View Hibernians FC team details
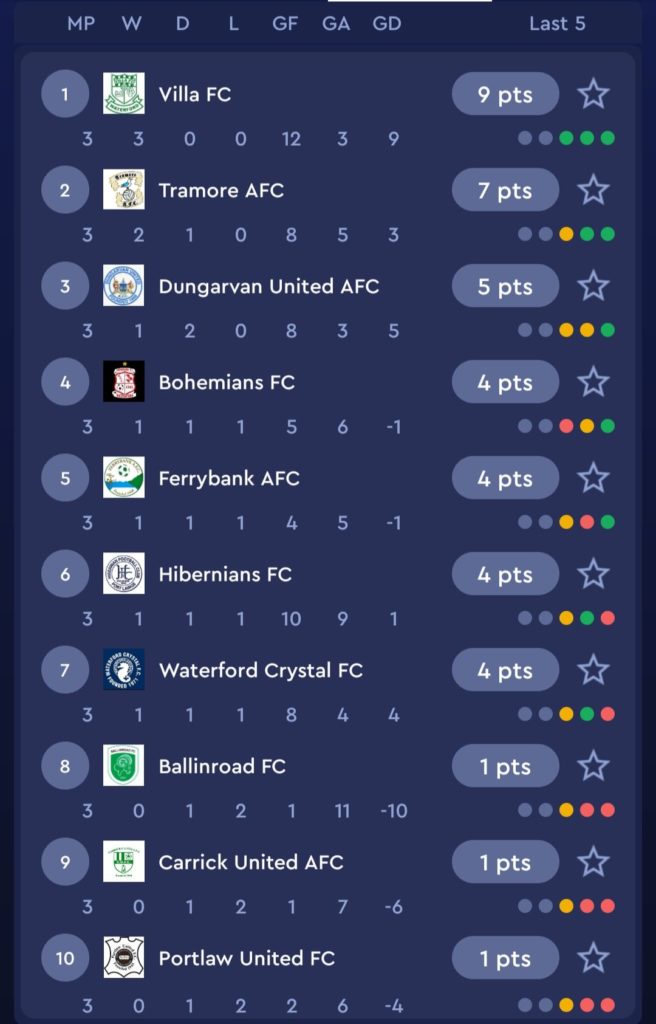656x1024 pixels. click(x=225, y=574)
